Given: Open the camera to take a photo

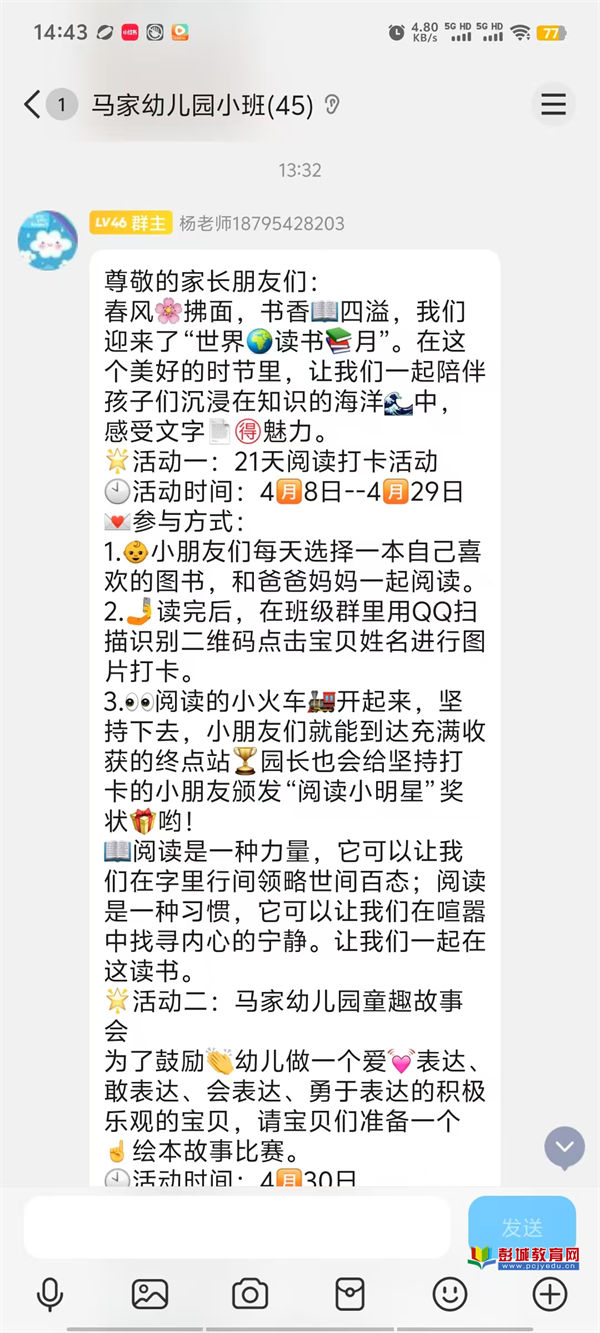Looking at the screenshot, I should tap(249, 1294).
